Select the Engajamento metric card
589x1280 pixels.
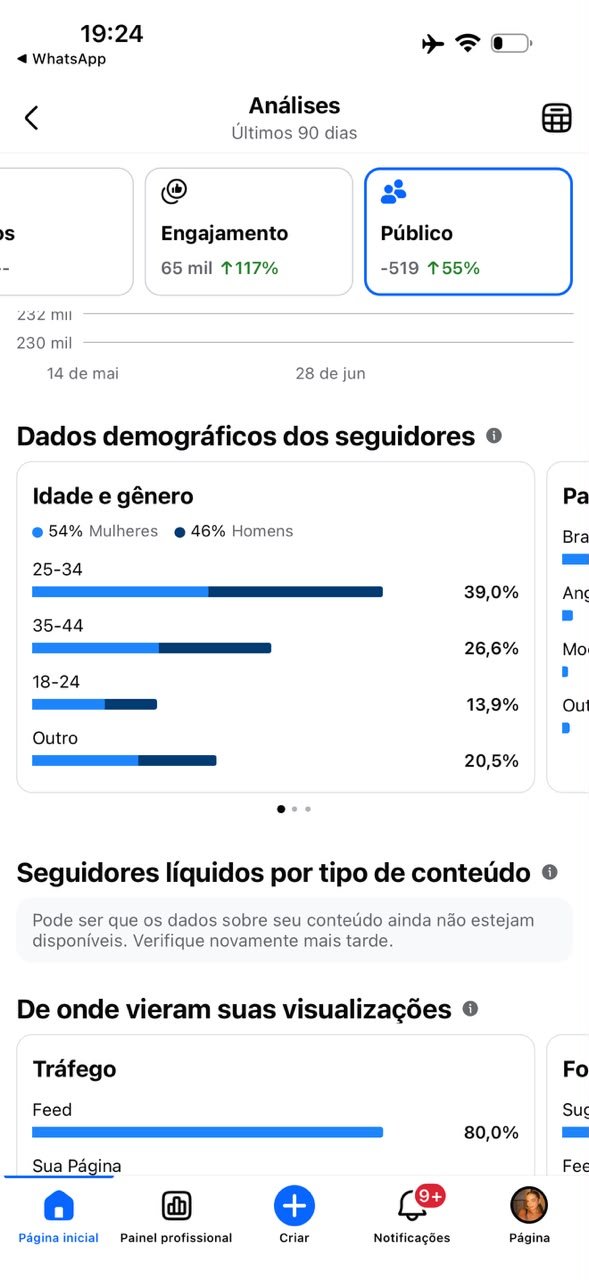pyautogui.click(x=249, y=232)
